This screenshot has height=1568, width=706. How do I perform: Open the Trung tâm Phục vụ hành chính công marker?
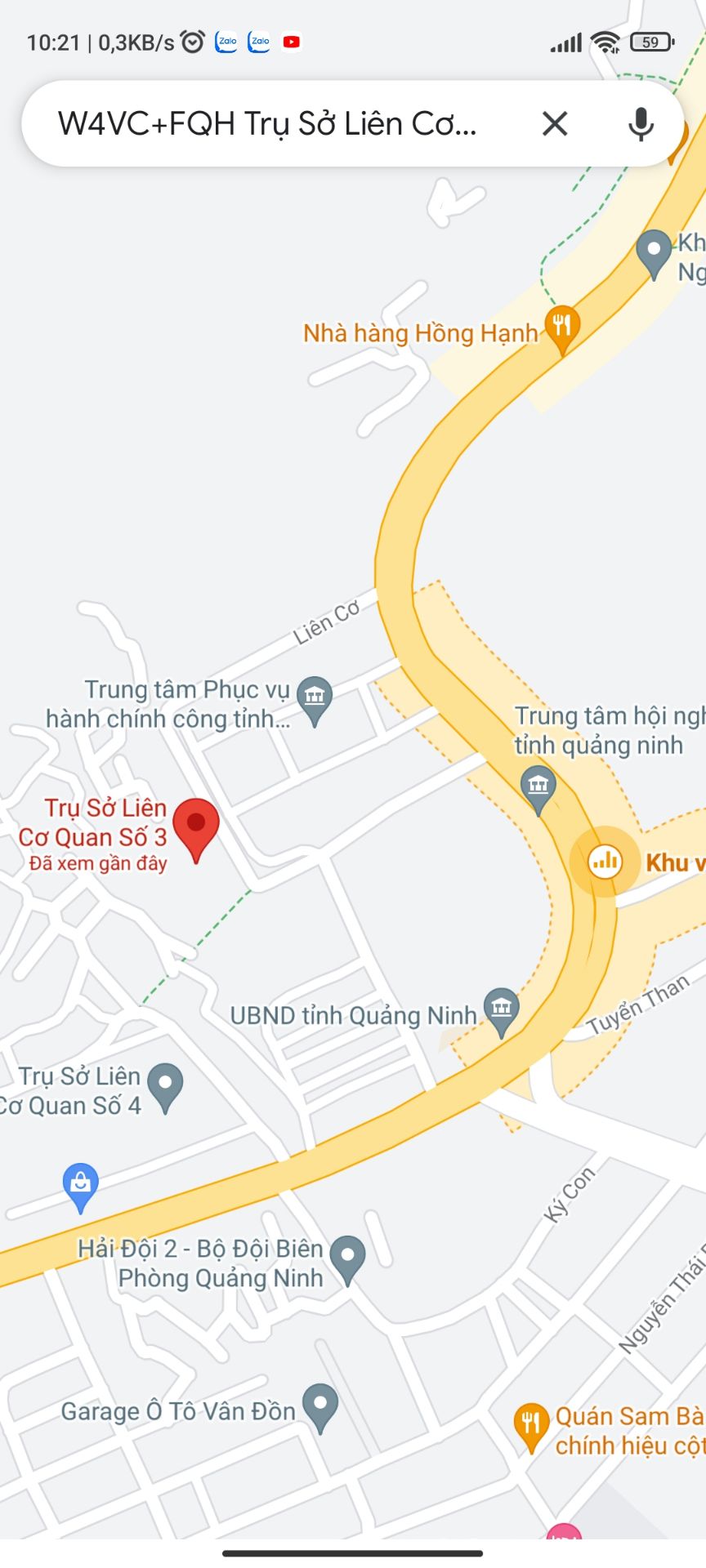point(315,701)
